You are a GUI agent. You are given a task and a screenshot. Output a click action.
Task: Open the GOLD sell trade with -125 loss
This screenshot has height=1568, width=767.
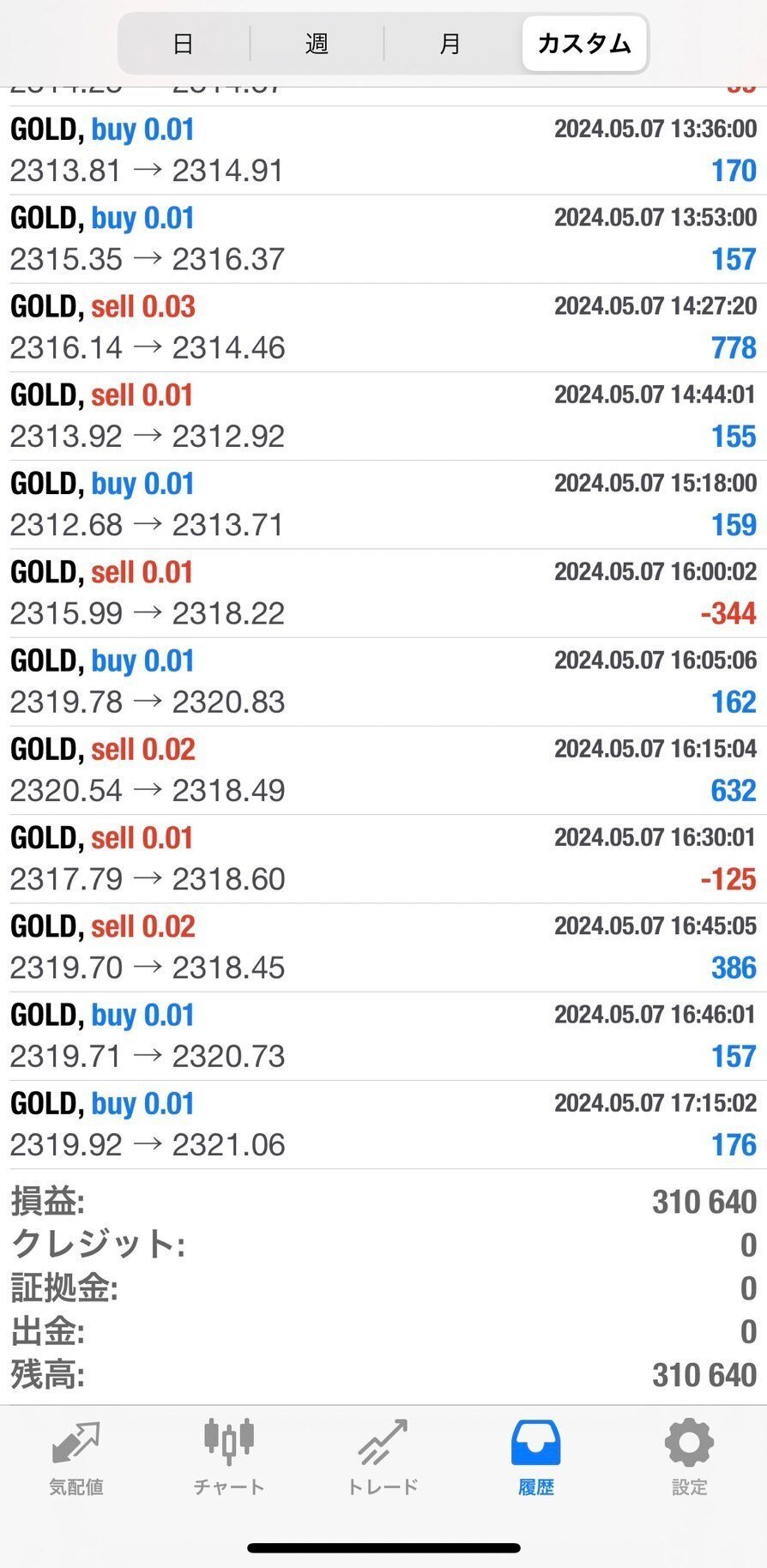383,859
